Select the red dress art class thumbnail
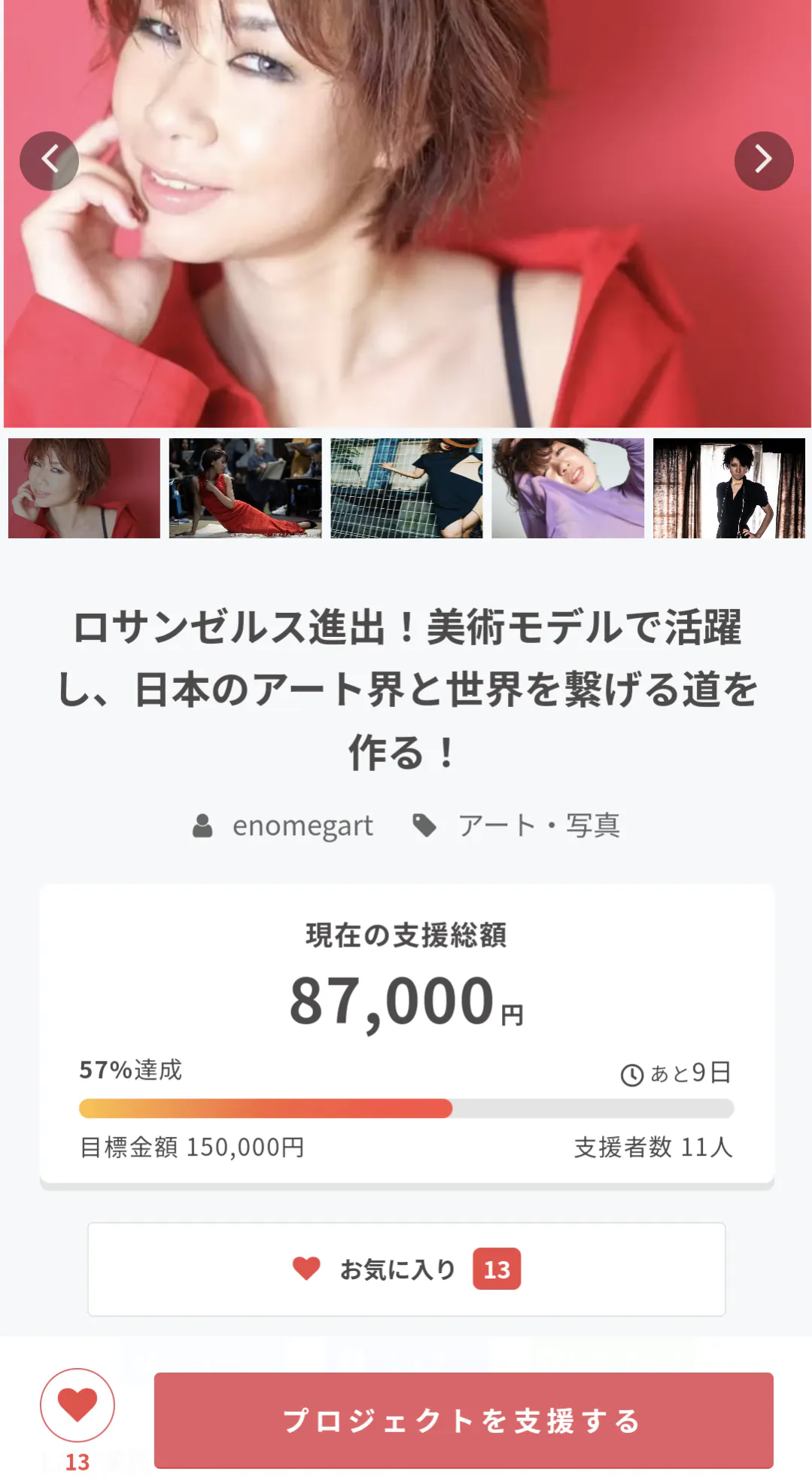The image size is (812, 1484). 245,488
